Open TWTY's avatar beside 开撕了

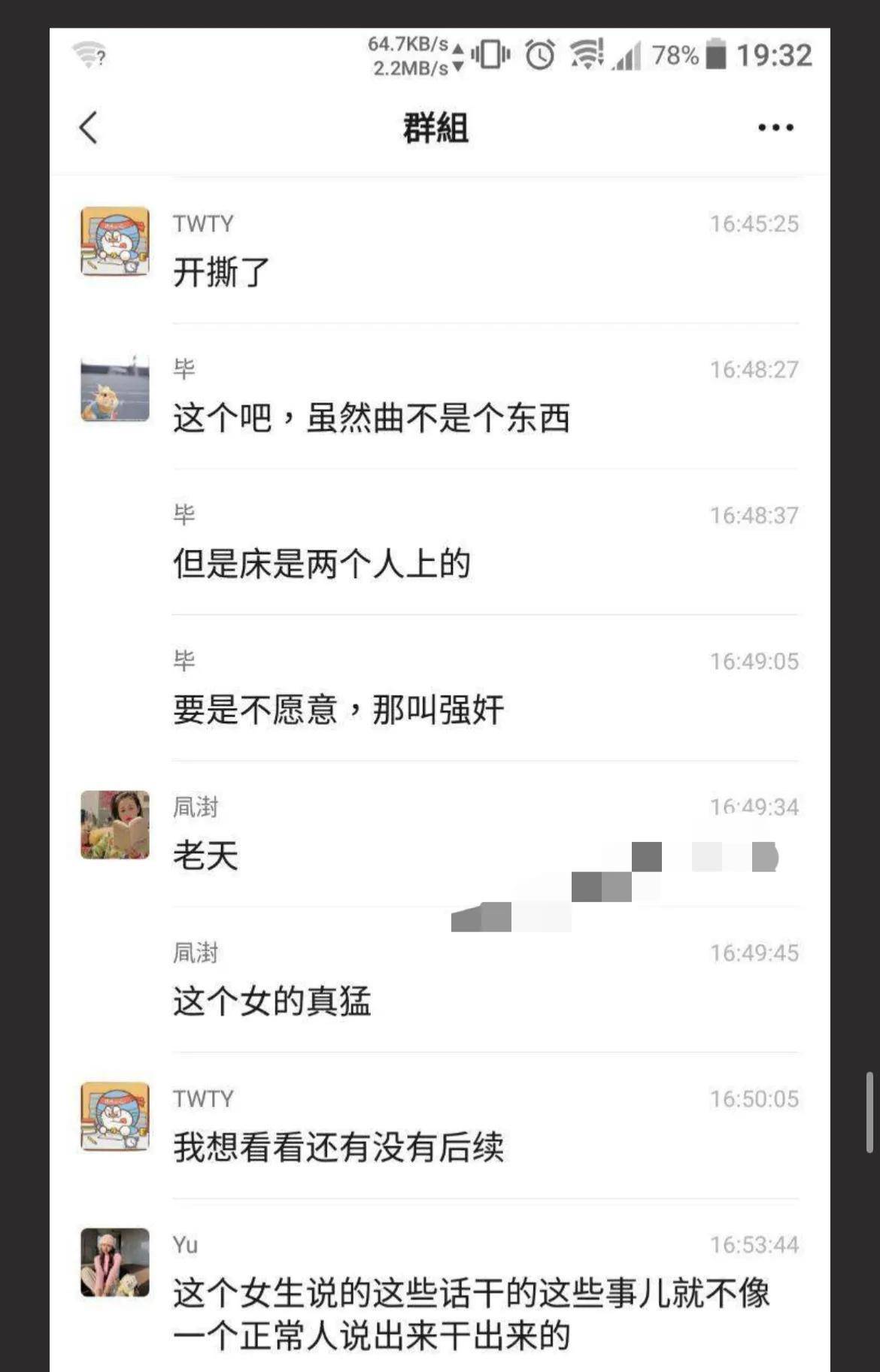pyautogui.click(x=115, y=241)
